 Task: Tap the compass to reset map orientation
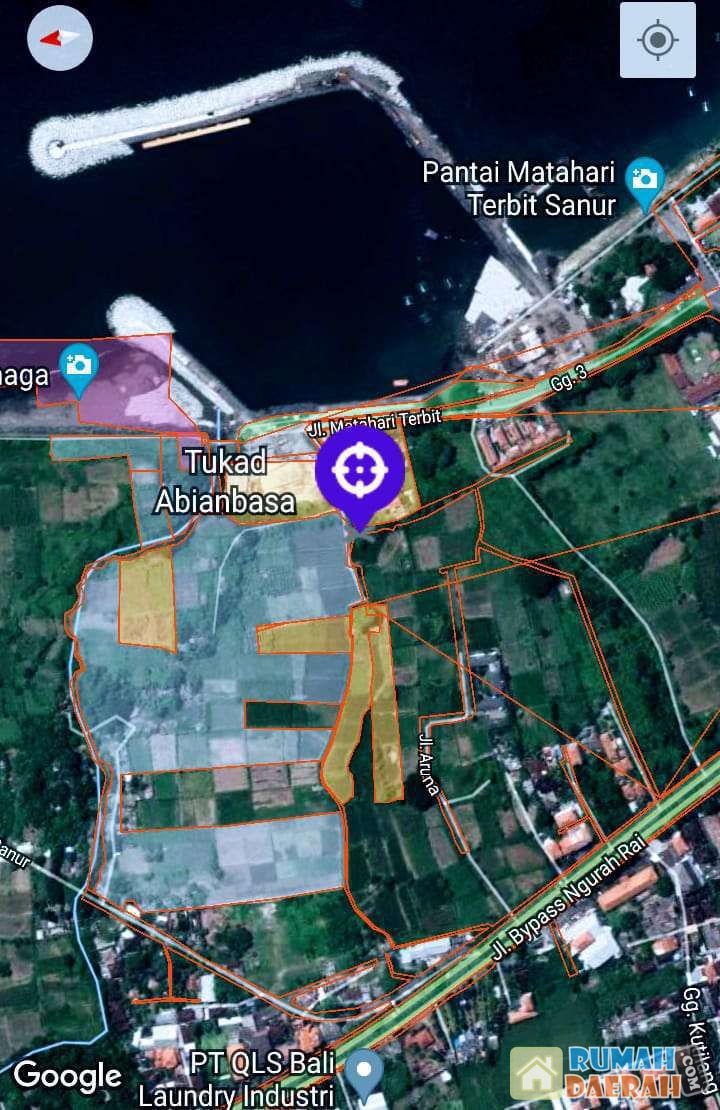[x=60, y=38]
